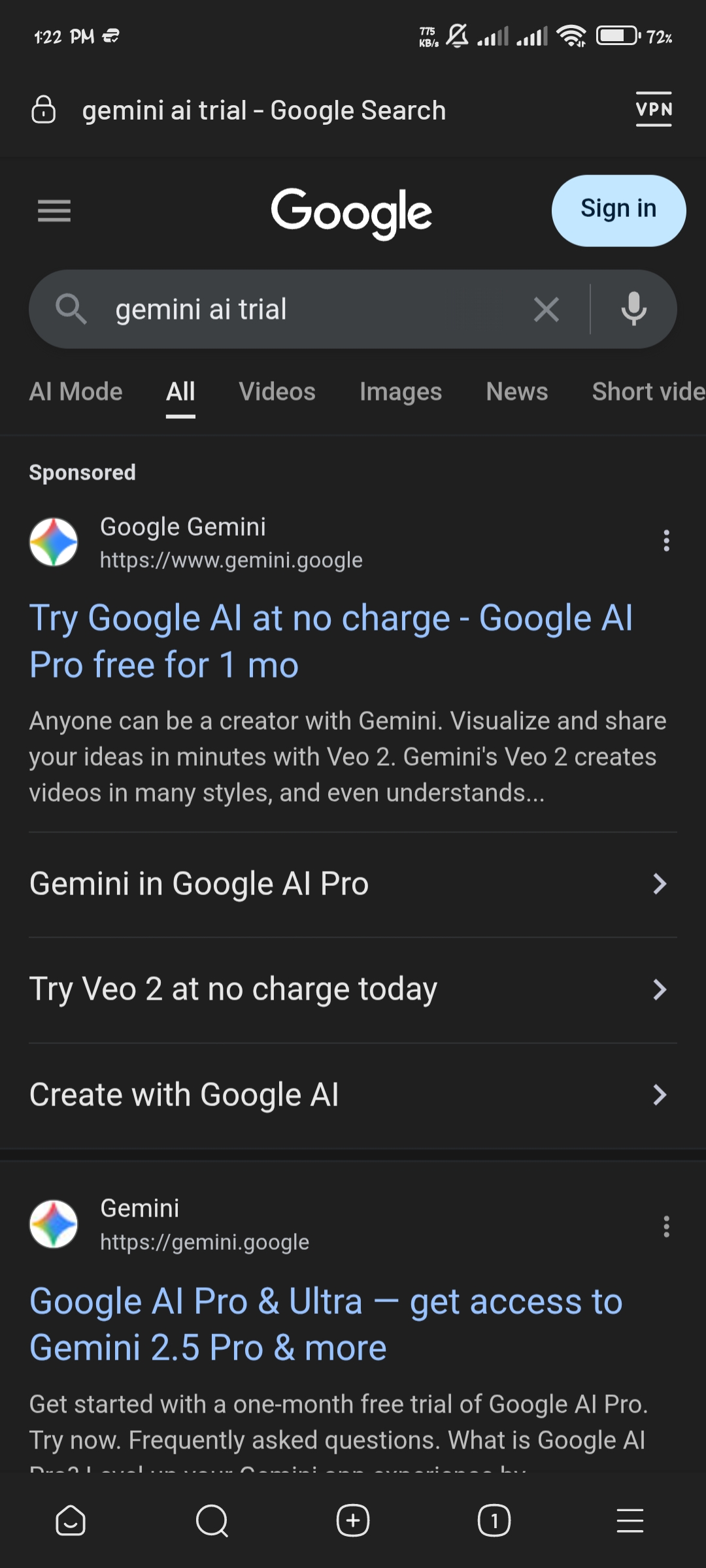706x1568 pixels.
Task: Tap the browser VPN icon
Action: 654,109
